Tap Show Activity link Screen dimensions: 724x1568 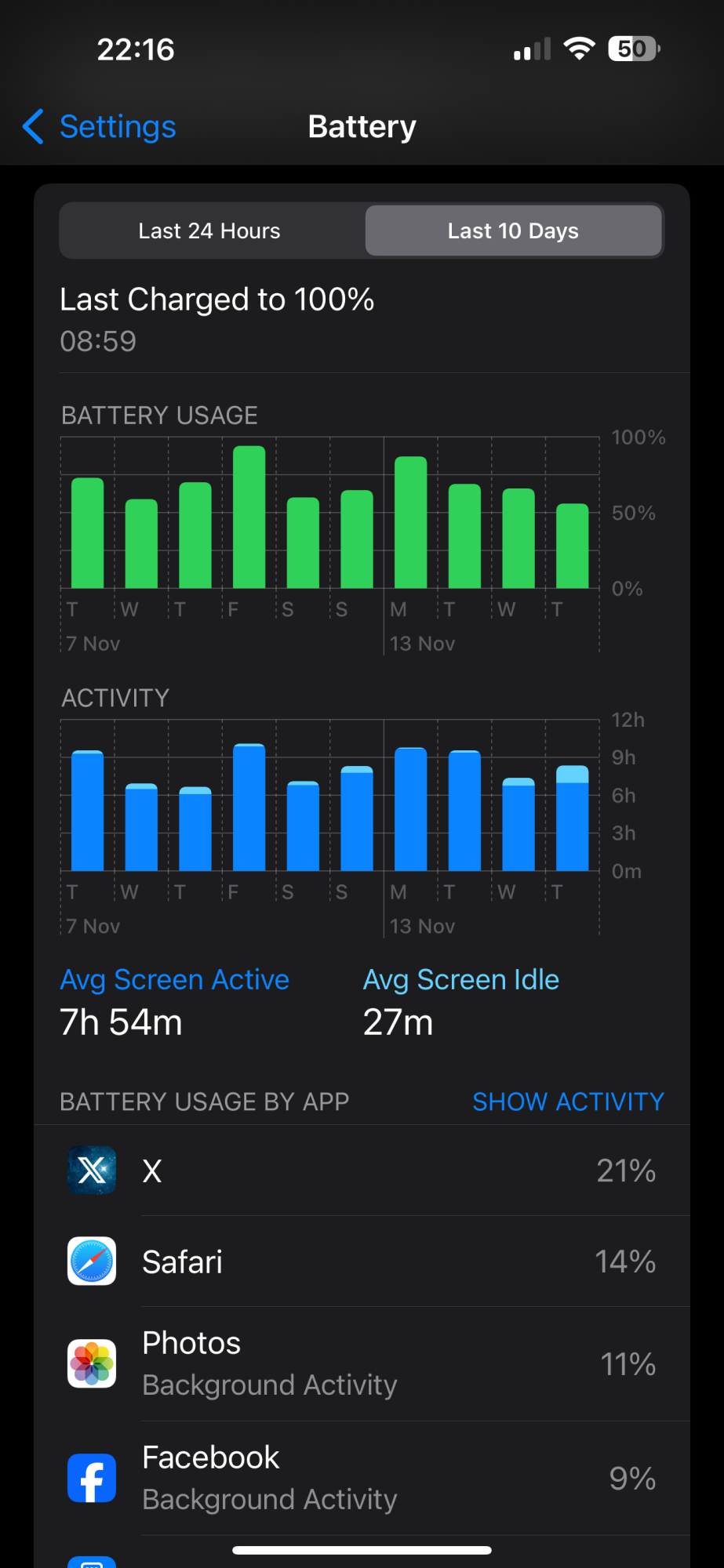(567, 1102)
